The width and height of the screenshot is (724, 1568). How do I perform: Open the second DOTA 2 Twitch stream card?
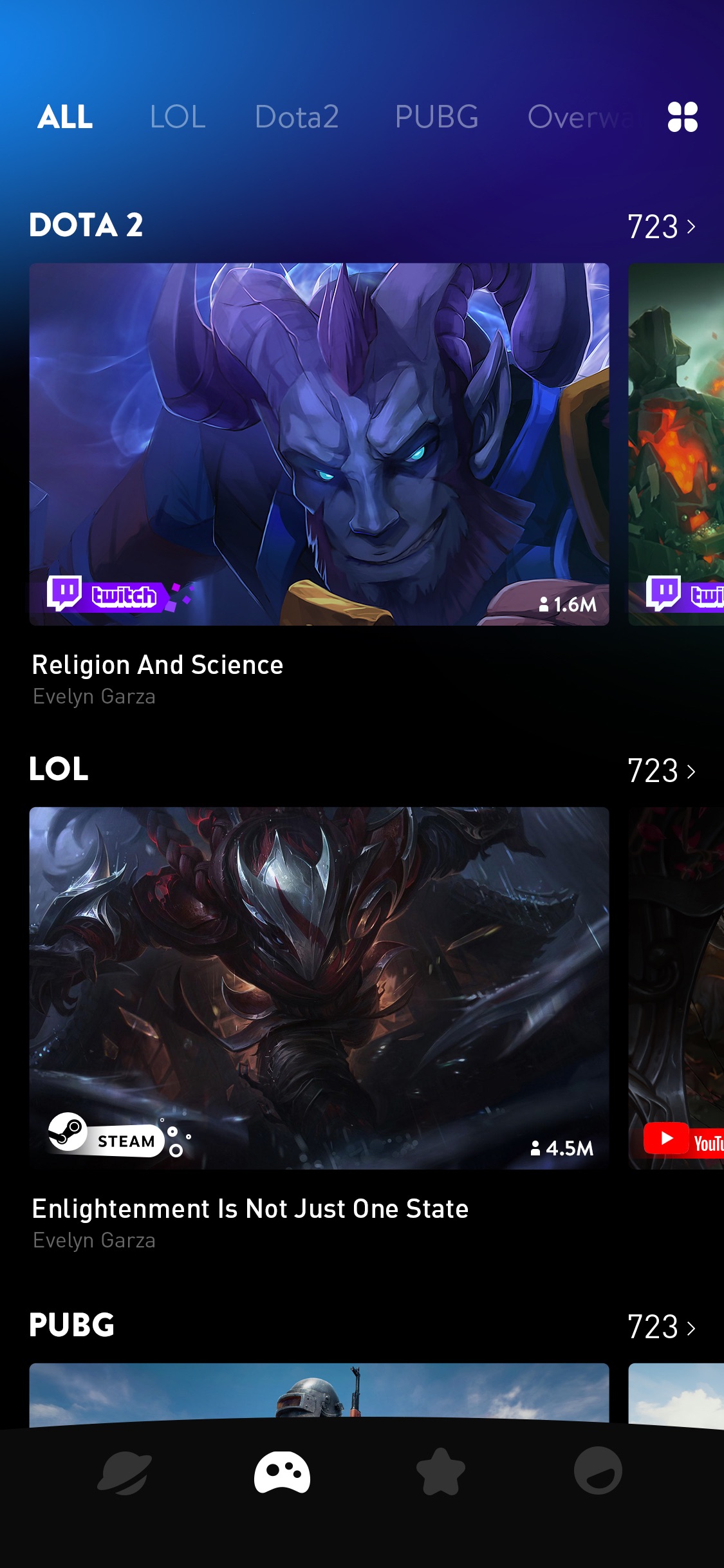676,444
